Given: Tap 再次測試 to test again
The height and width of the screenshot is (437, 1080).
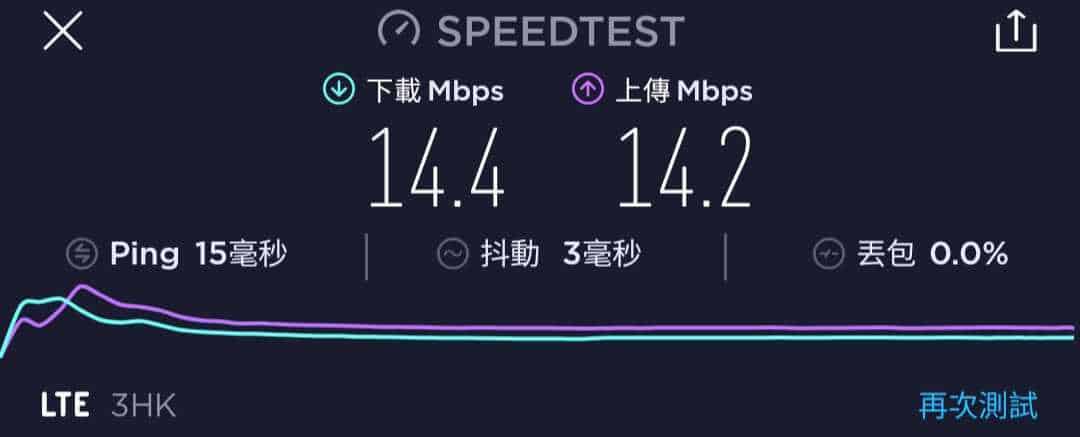Looking at the screenshot, I should point(977,406).
